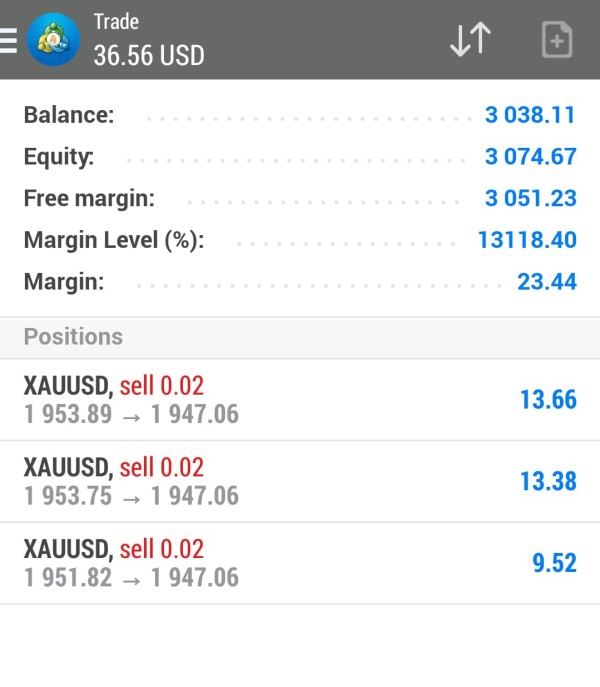Image resolution: width=600 pixels, height=687 pixels.
Task: Select the XAUUSD position opened at 1 953.75
Action: pyautogui.click(x=300, y=481)
